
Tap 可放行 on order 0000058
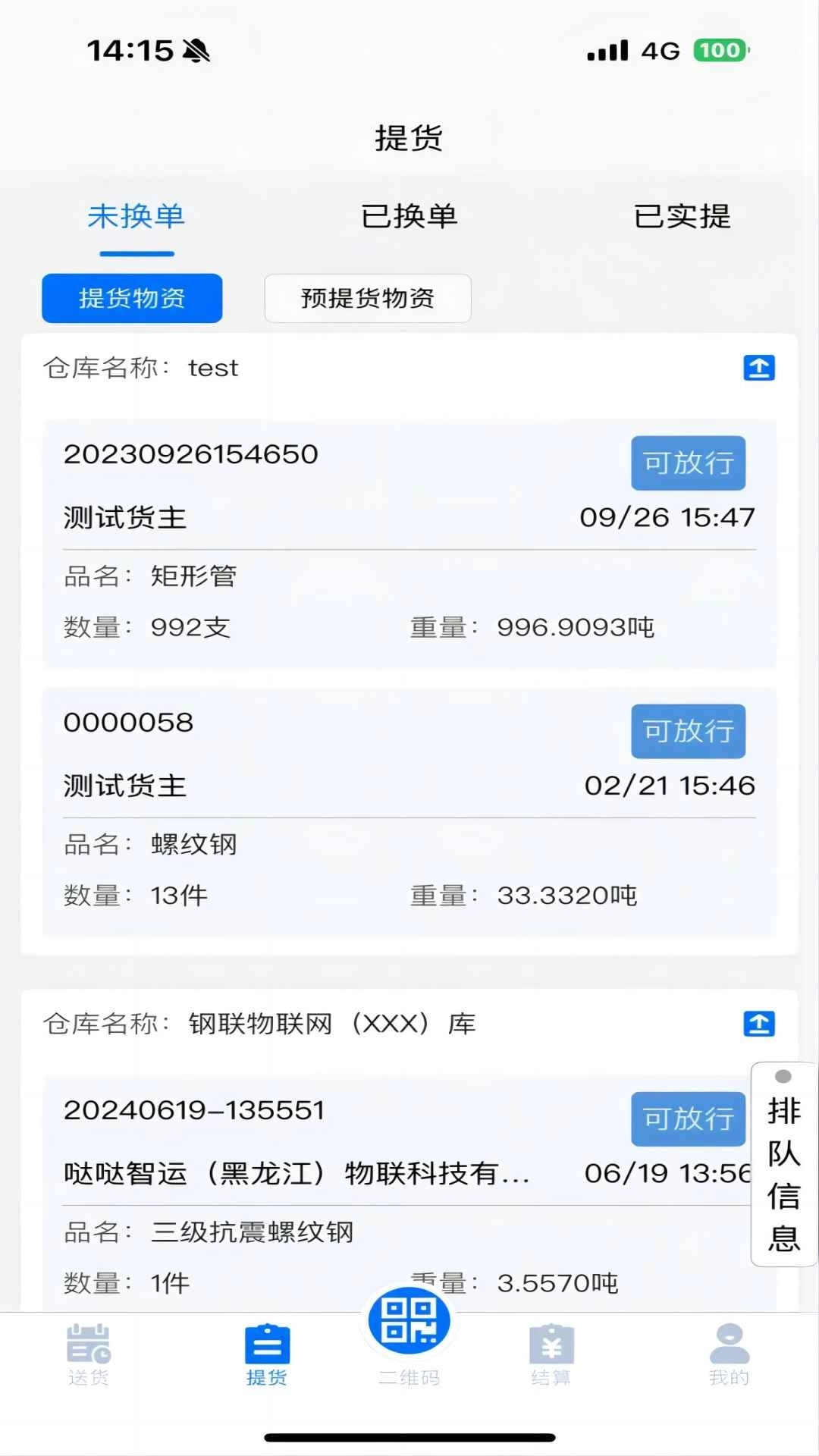(x=687, y=731)
